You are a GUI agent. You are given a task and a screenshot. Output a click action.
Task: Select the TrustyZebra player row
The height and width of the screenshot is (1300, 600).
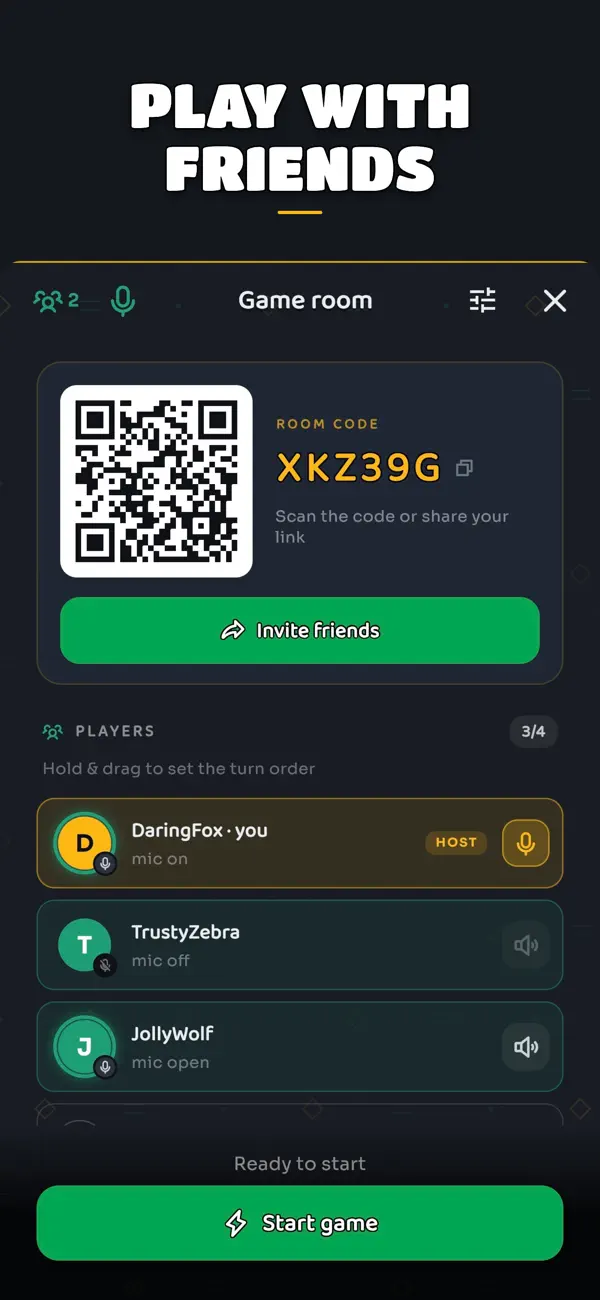300,945
